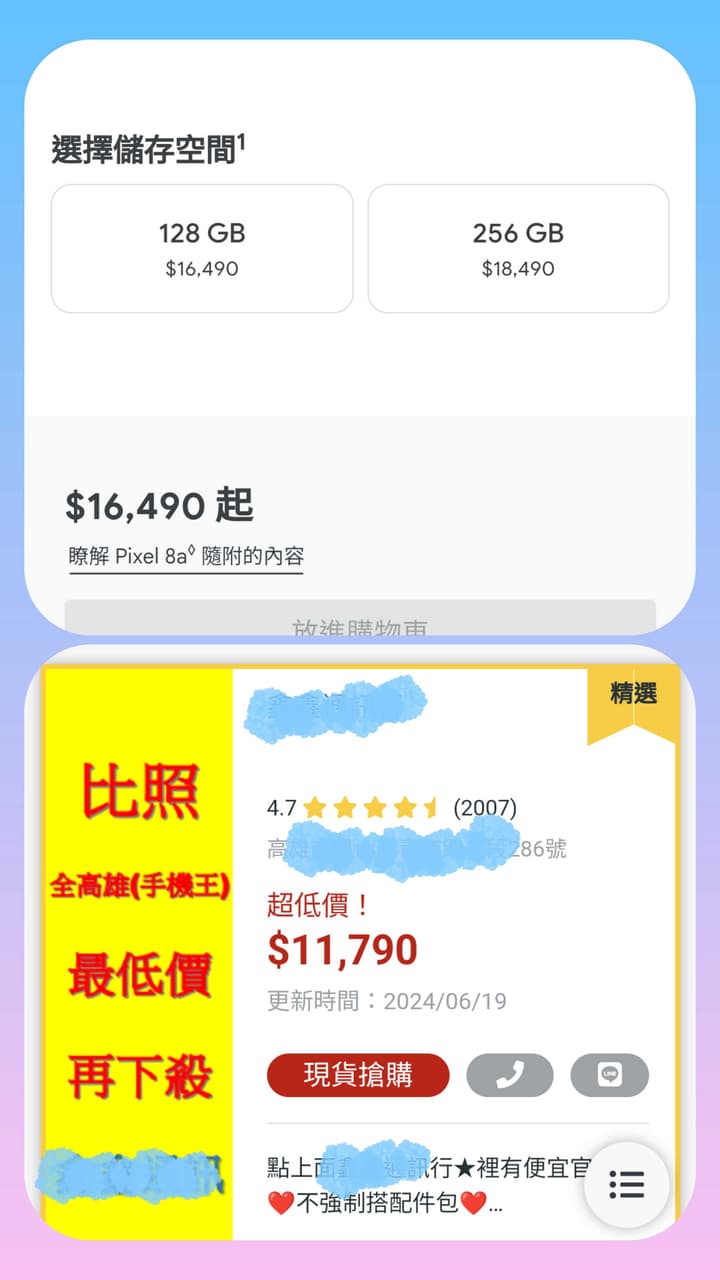The width and height of the screenshot is (720, 1280).
Task: Select the 128 GB storage option
Action: (x=202, y=248)
